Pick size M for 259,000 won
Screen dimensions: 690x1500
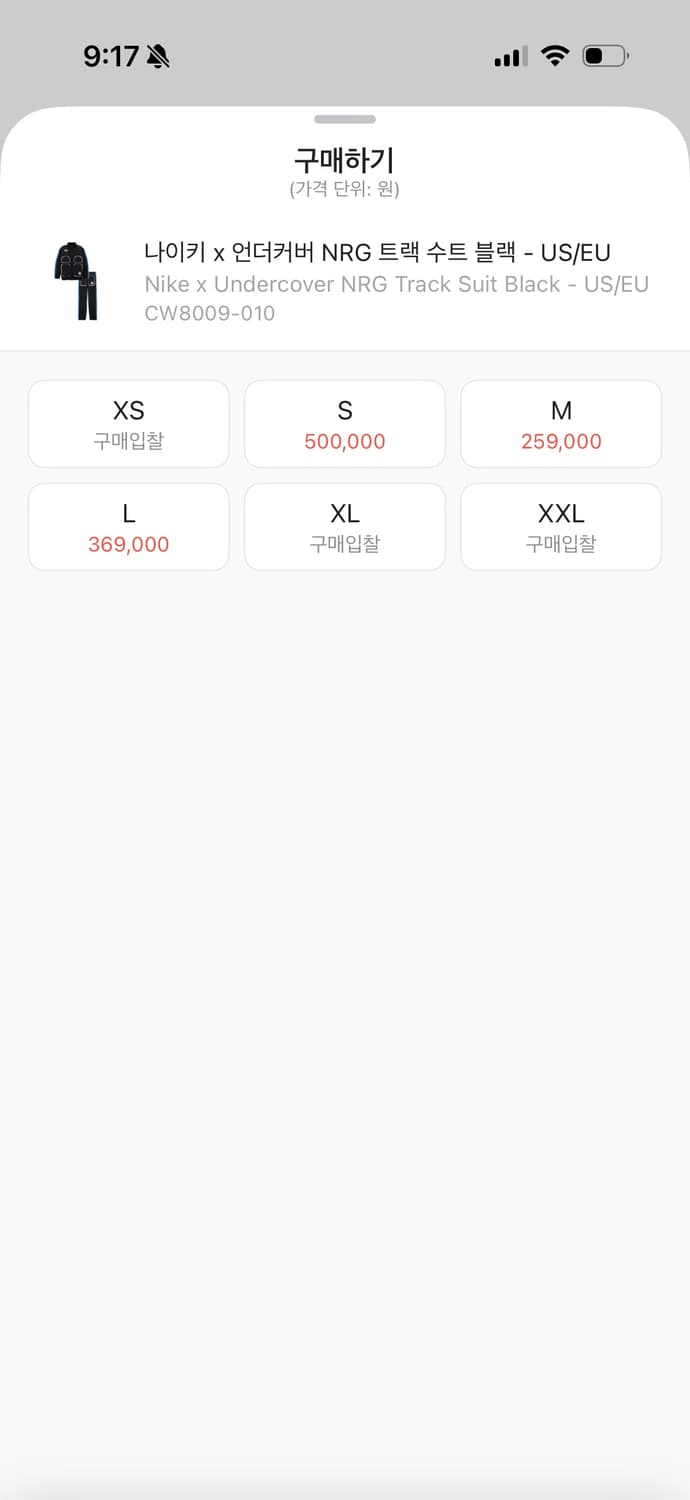pyautogui.click(x=561, y=424)
